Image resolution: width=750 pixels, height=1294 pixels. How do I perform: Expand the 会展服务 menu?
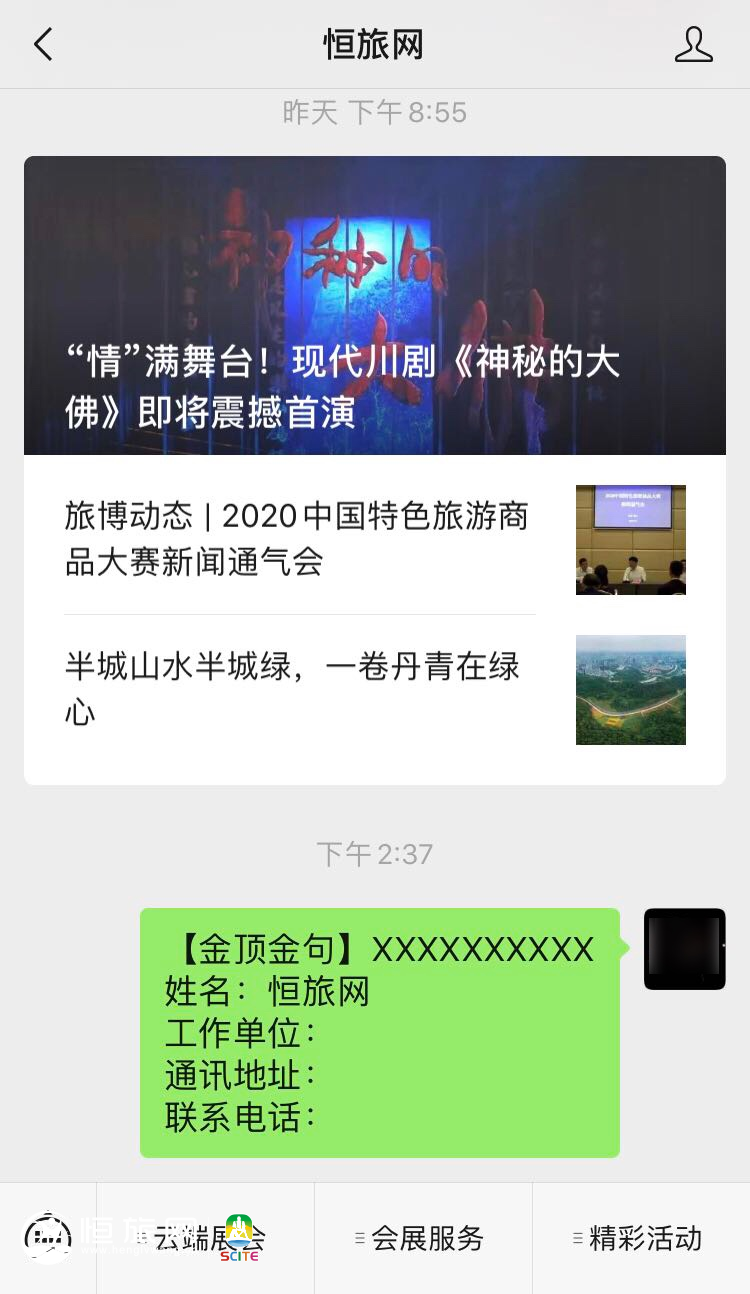click(x=424, y=1238)
